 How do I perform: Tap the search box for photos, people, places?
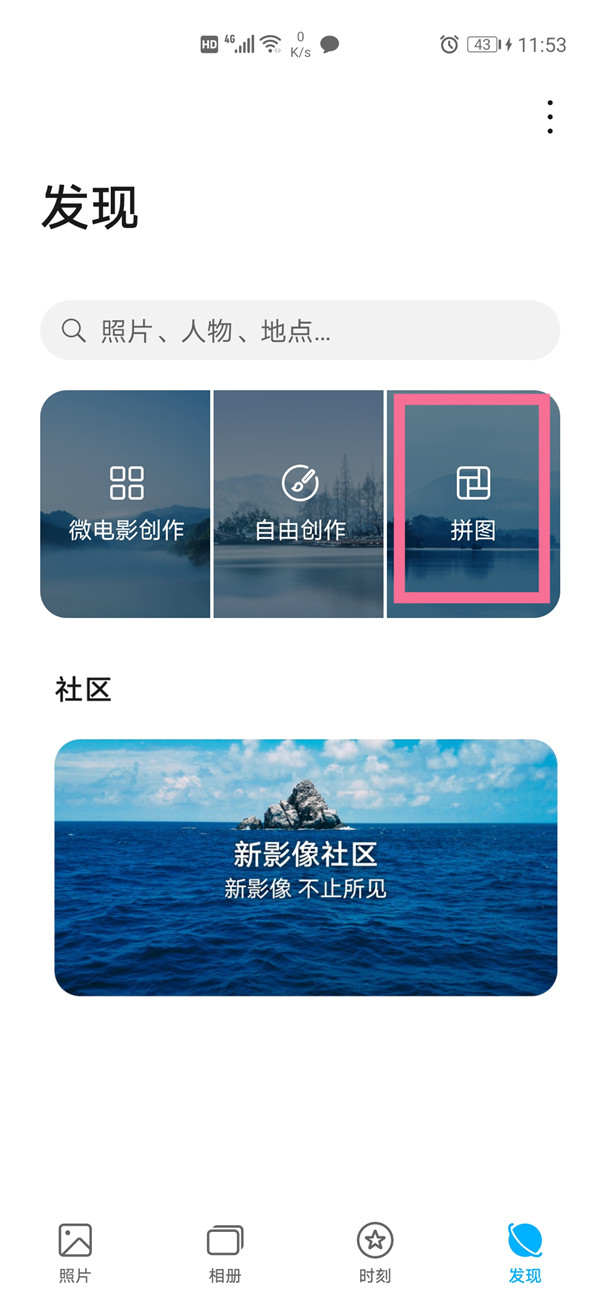(x=300, y=330)
